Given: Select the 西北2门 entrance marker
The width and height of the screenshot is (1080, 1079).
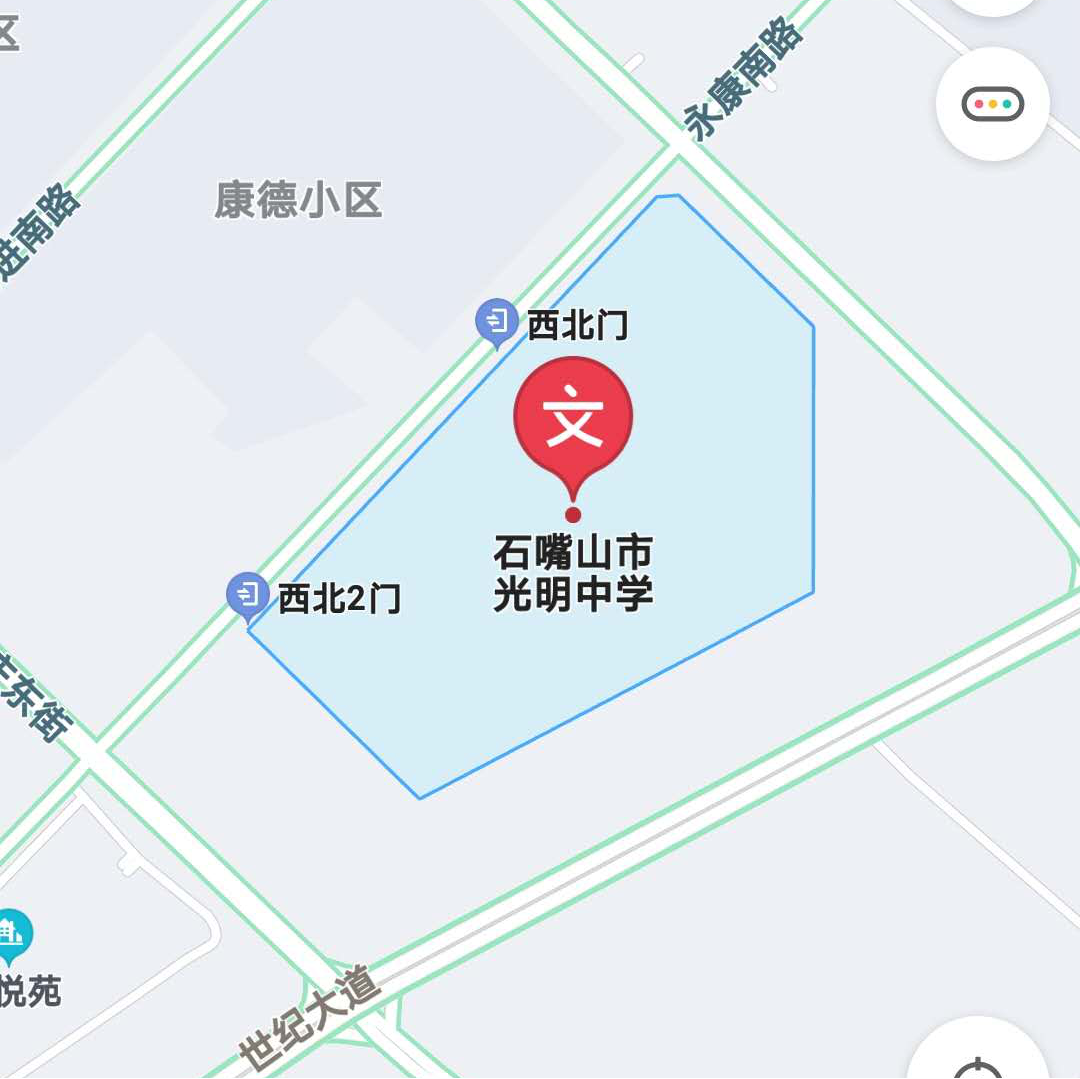Looking at the screenshot, I should (x=247, y=595).
